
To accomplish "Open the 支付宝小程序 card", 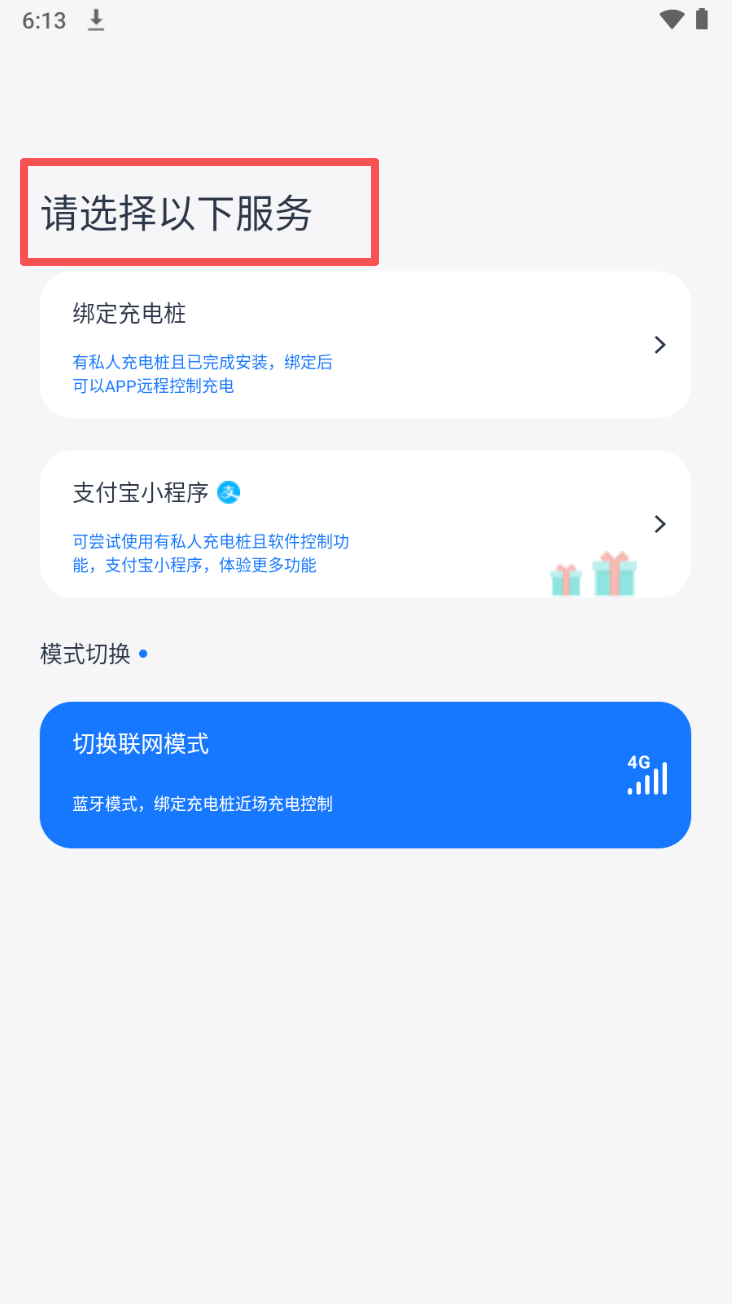I will click(365, 524).
